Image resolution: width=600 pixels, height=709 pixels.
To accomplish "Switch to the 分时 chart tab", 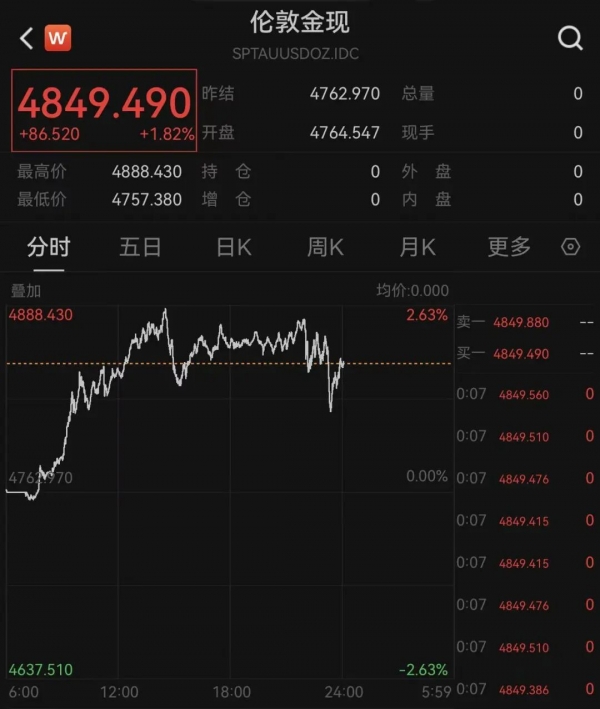I will click(49, 247).
